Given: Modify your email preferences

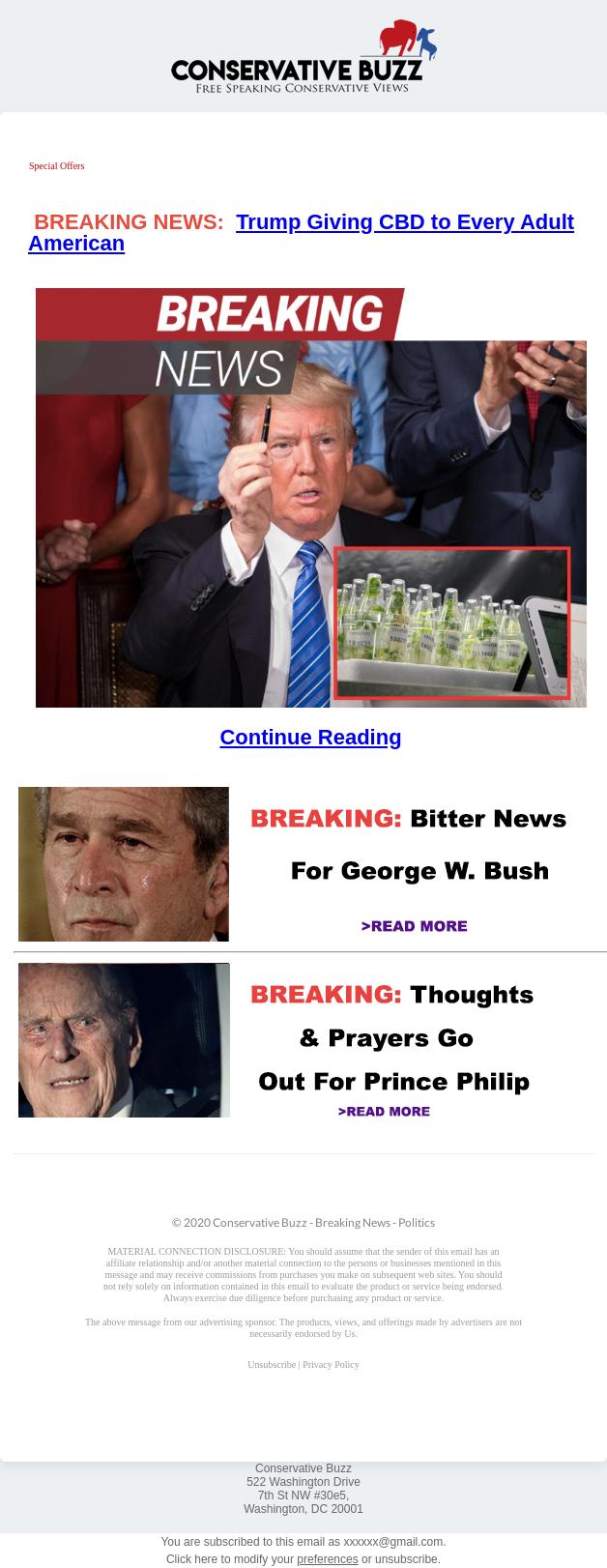Looking at the screenshot, I should (x=327, y=1559).
